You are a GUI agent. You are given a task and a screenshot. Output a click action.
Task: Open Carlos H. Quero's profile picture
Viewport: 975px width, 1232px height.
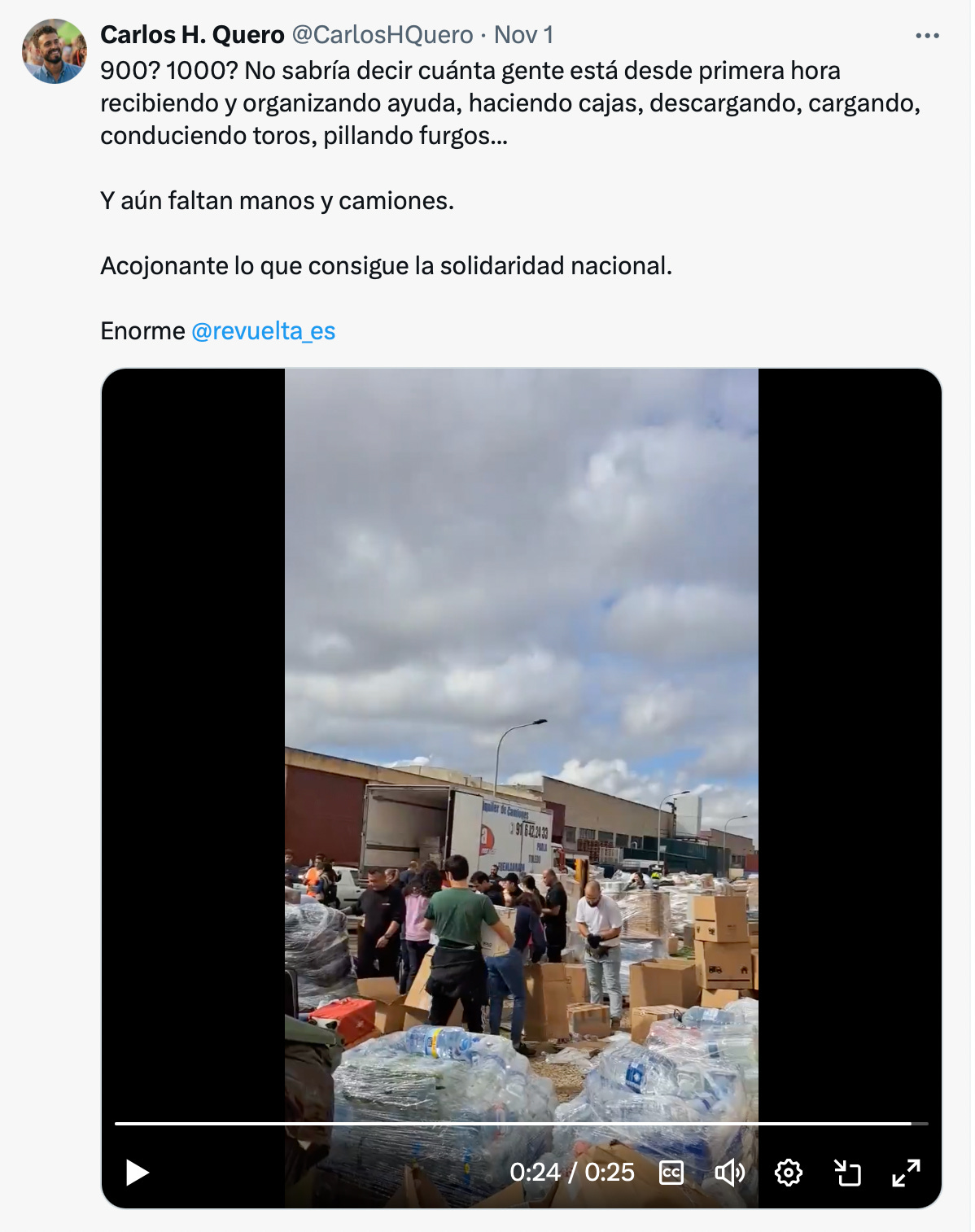tap(54, 51)
